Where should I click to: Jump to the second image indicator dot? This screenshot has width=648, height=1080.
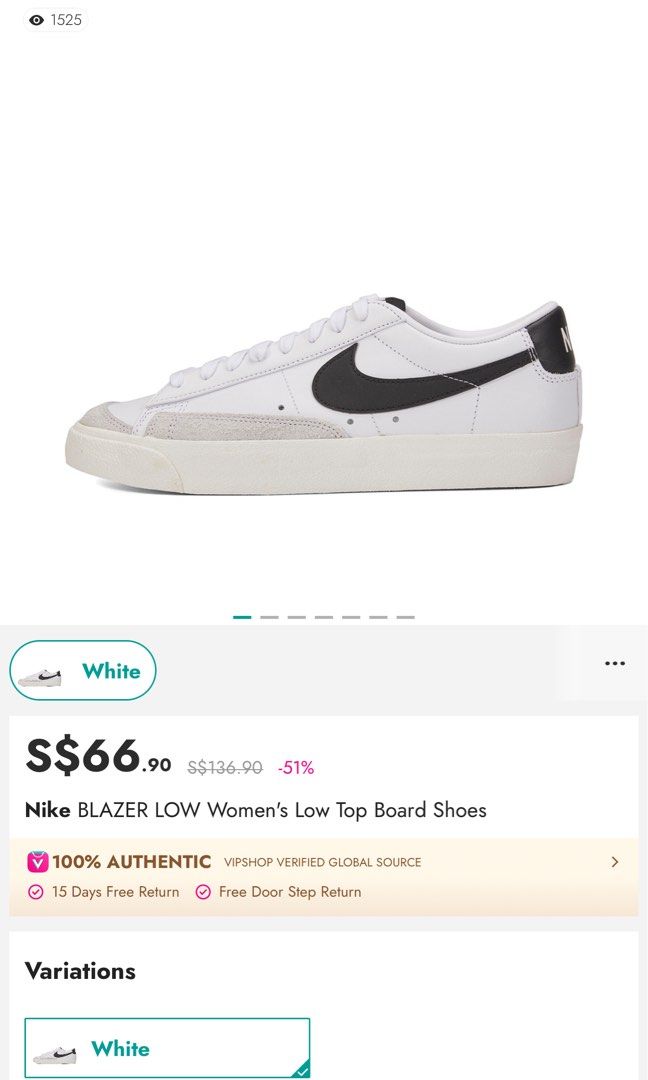tap(269, 617)
